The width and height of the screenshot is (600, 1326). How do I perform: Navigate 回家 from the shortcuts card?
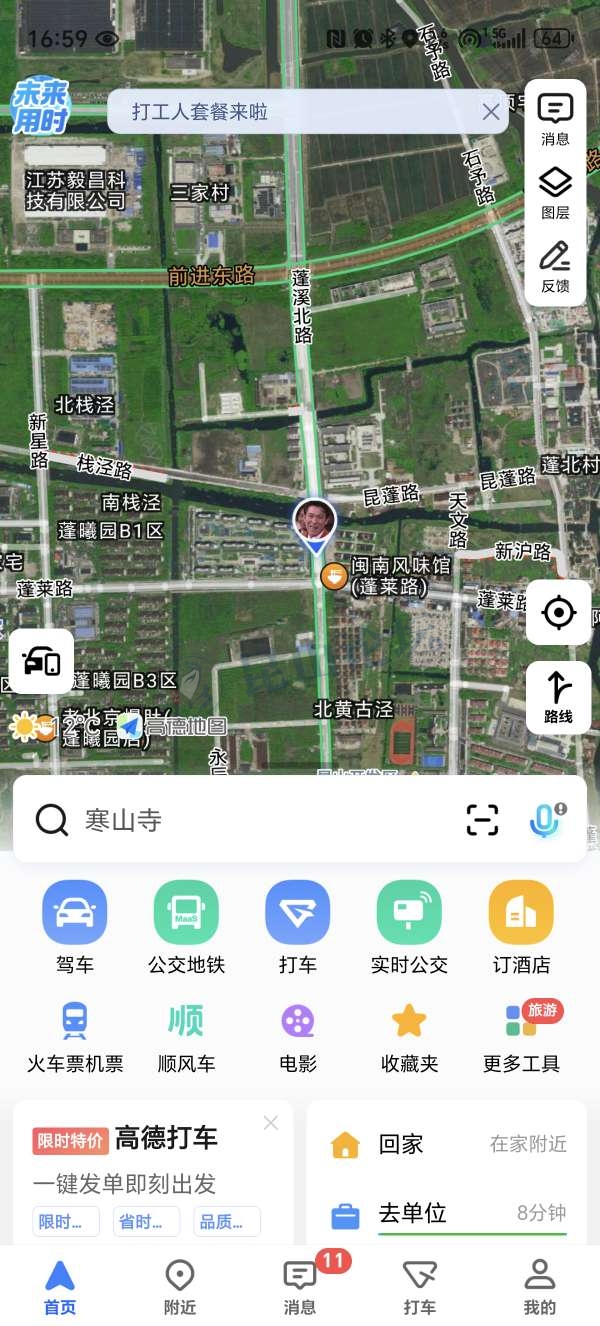(446, 1144)
